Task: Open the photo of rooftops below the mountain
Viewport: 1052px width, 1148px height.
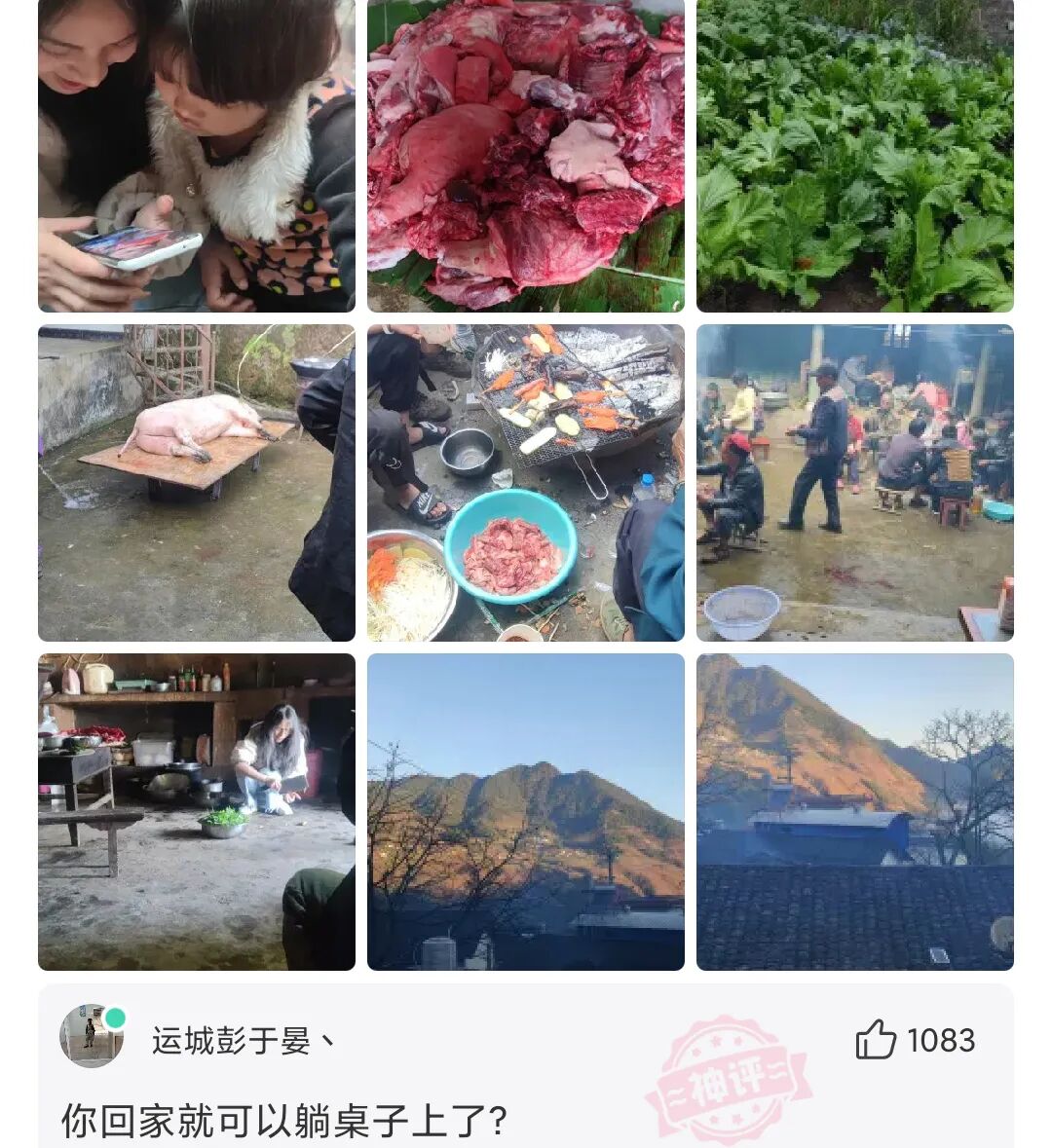Action: [854, 811]
